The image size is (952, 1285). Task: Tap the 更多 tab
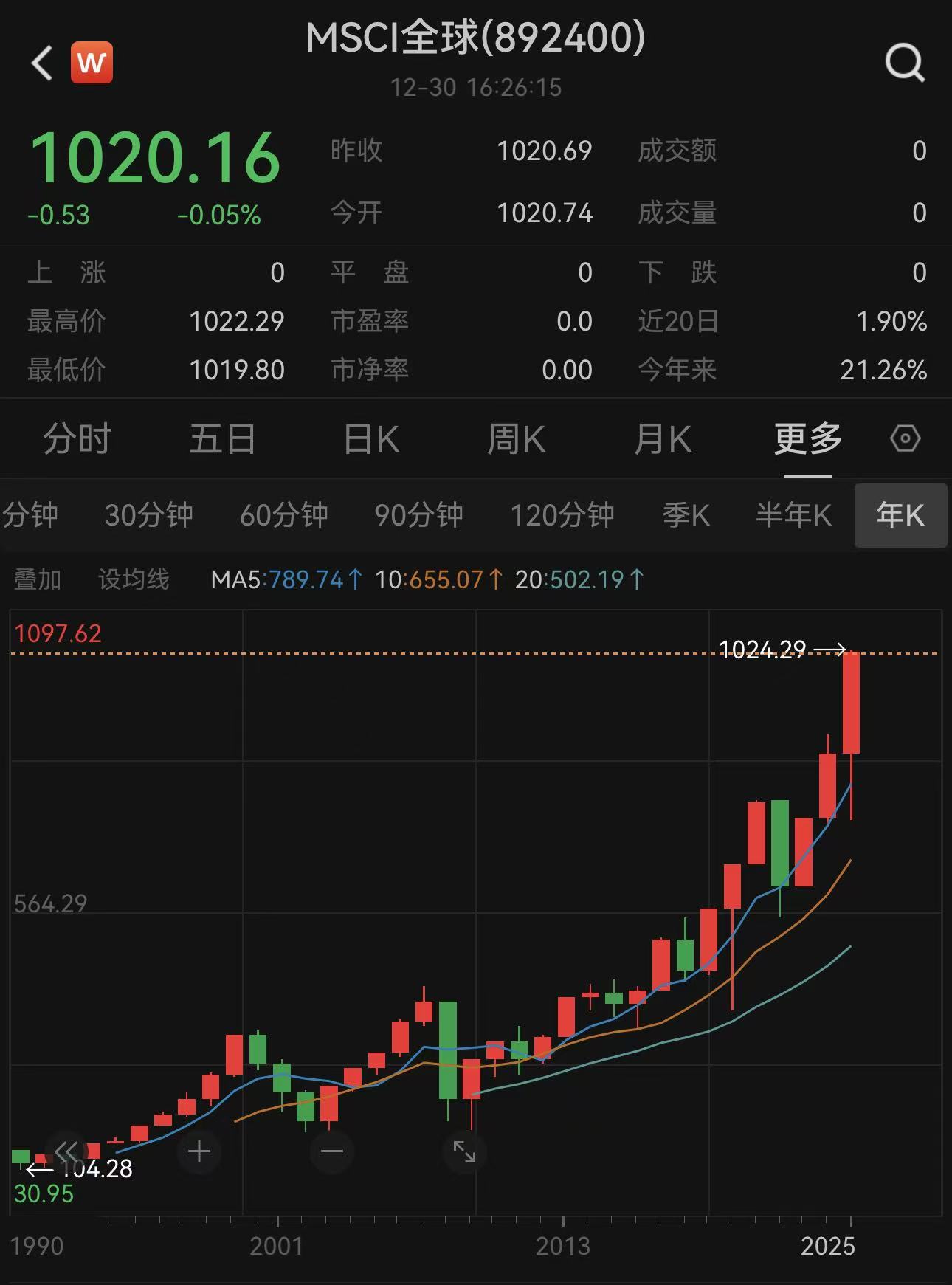tap(808, 439)
